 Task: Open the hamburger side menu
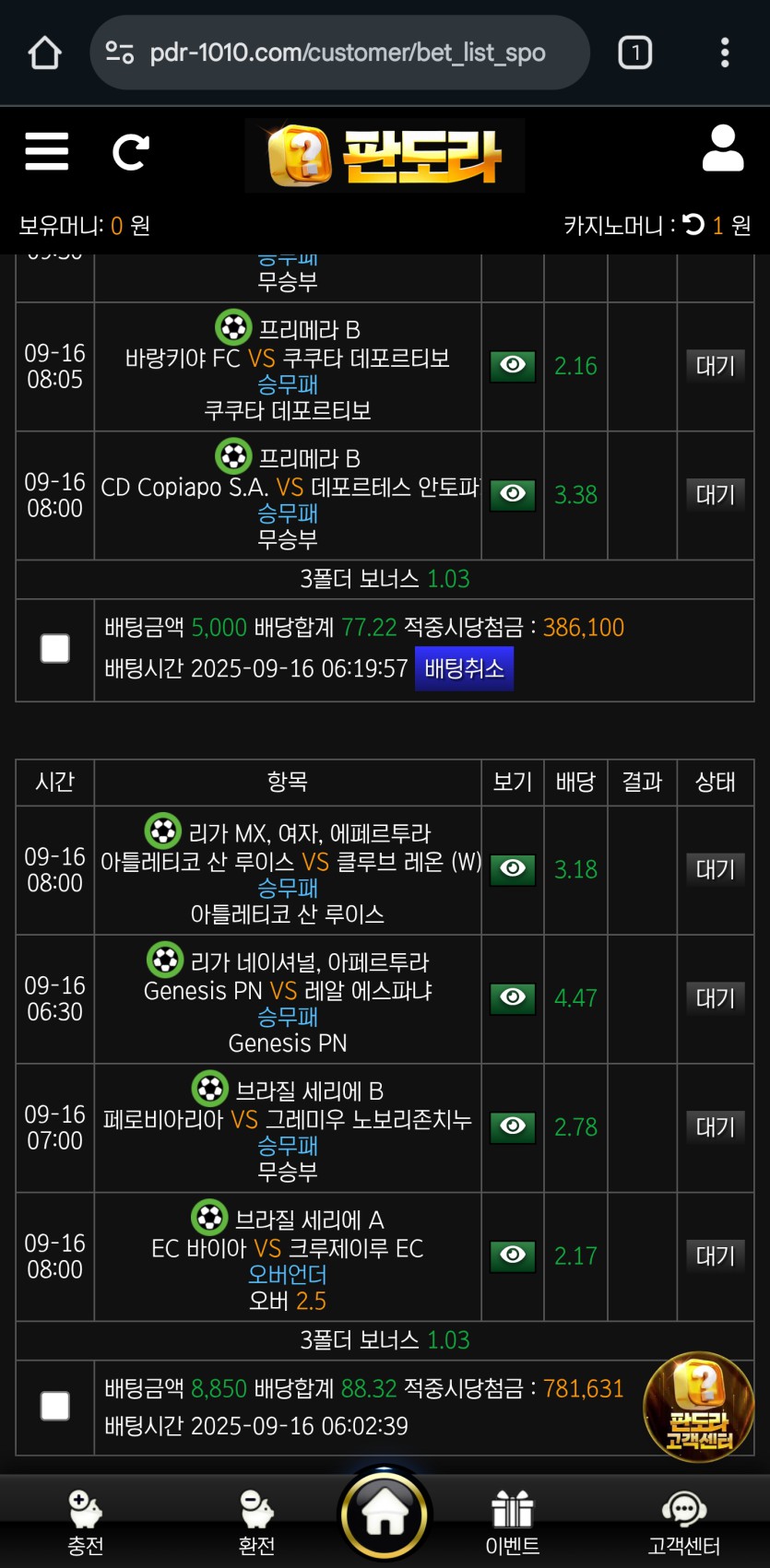[46, 151]
